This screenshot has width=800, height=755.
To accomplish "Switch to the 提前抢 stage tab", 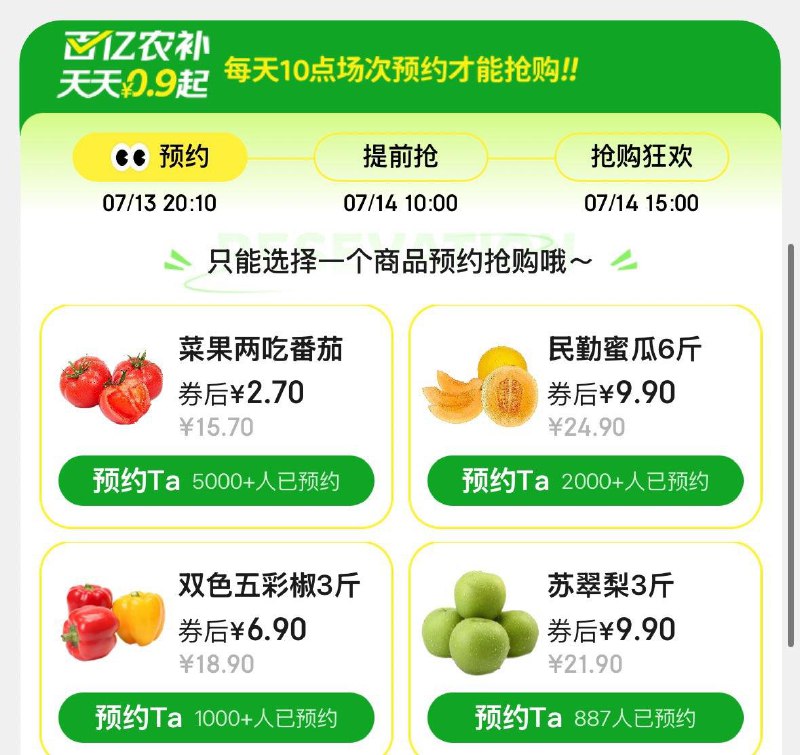I will [x=400, y=157].
